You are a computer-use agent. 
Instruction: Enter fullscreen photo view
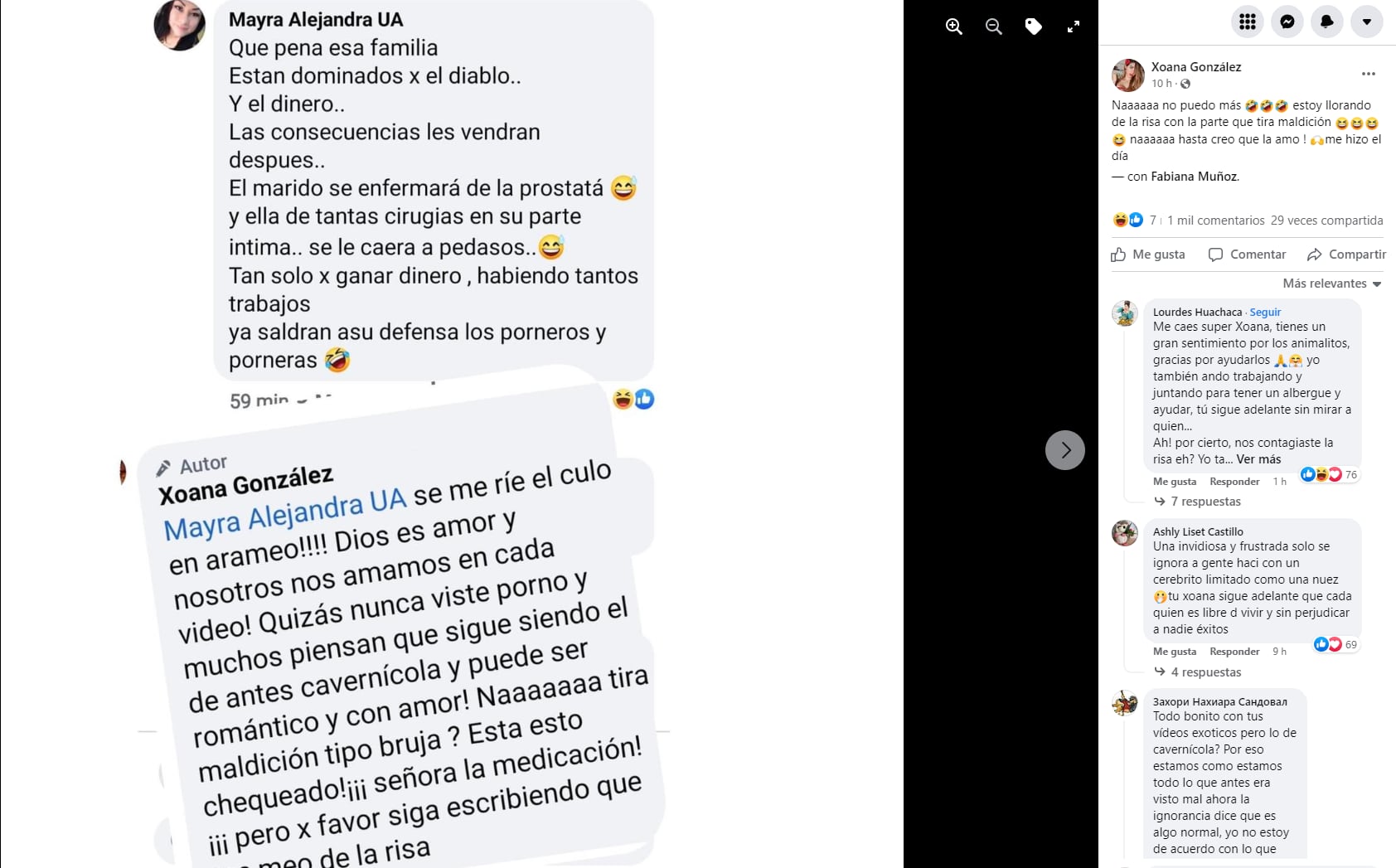click(x=1074, y=27)
